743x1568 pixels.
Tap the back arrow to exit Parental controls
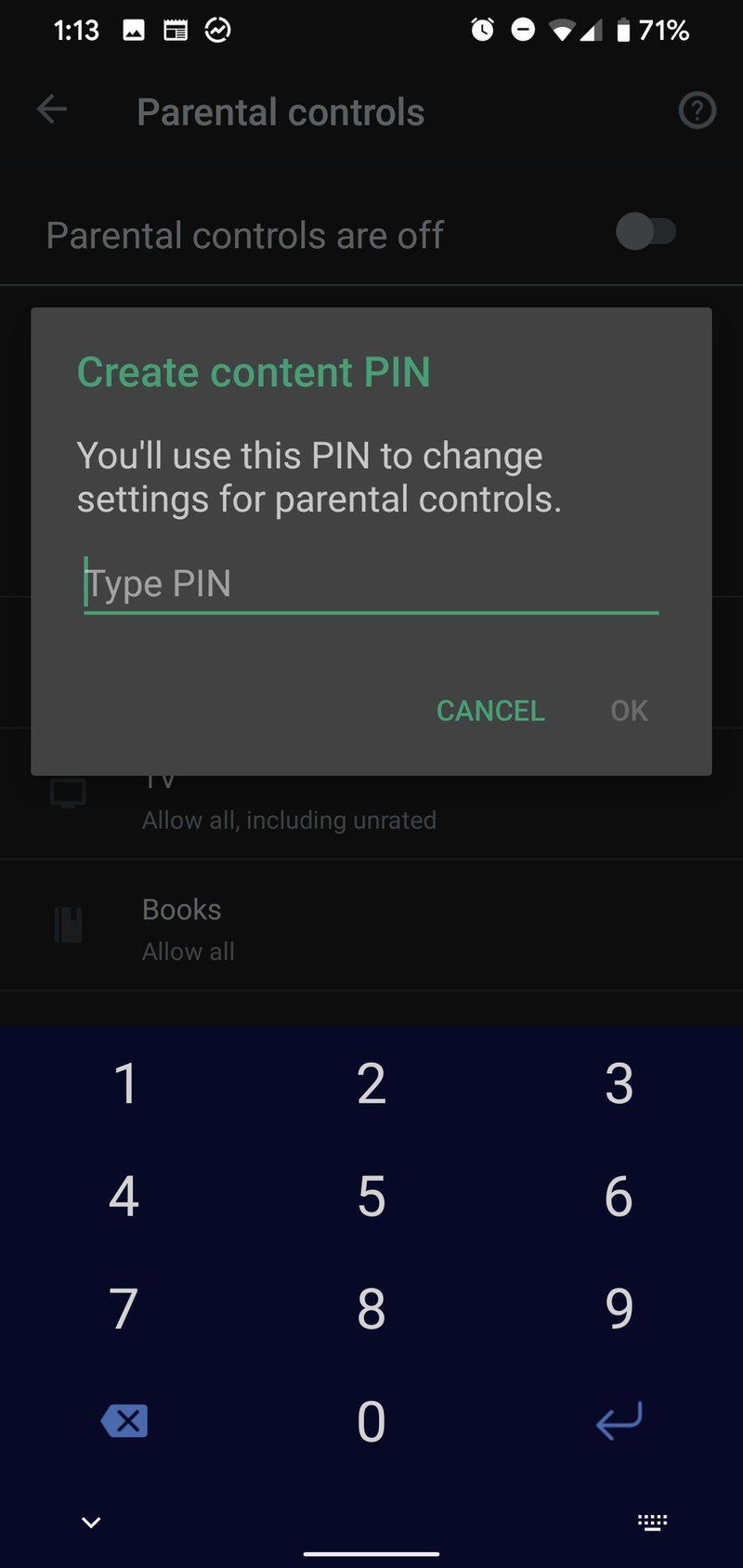[53, 110]
